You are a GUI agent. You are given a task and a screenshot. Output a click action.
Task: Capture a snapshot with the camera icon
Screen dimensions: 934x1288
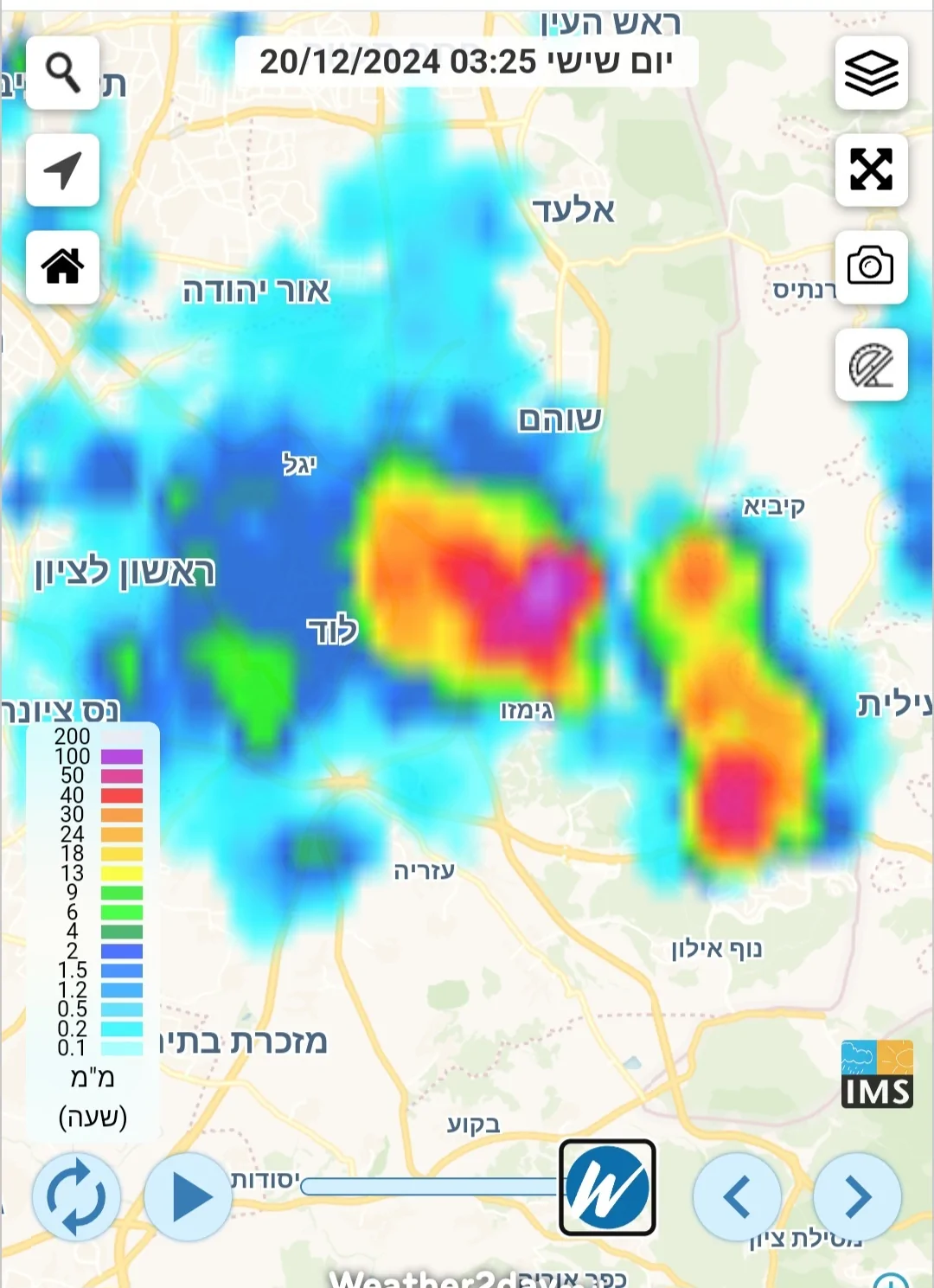871,266
